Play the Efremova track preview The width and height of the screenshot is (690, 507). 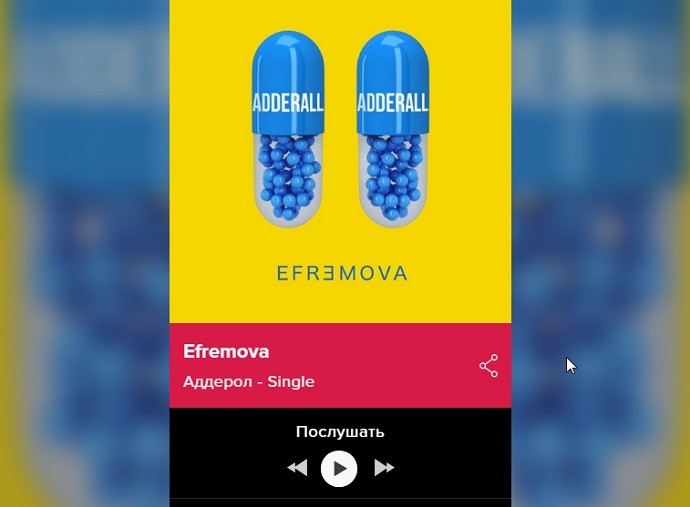pyautogui.click(x=339, y=468)
